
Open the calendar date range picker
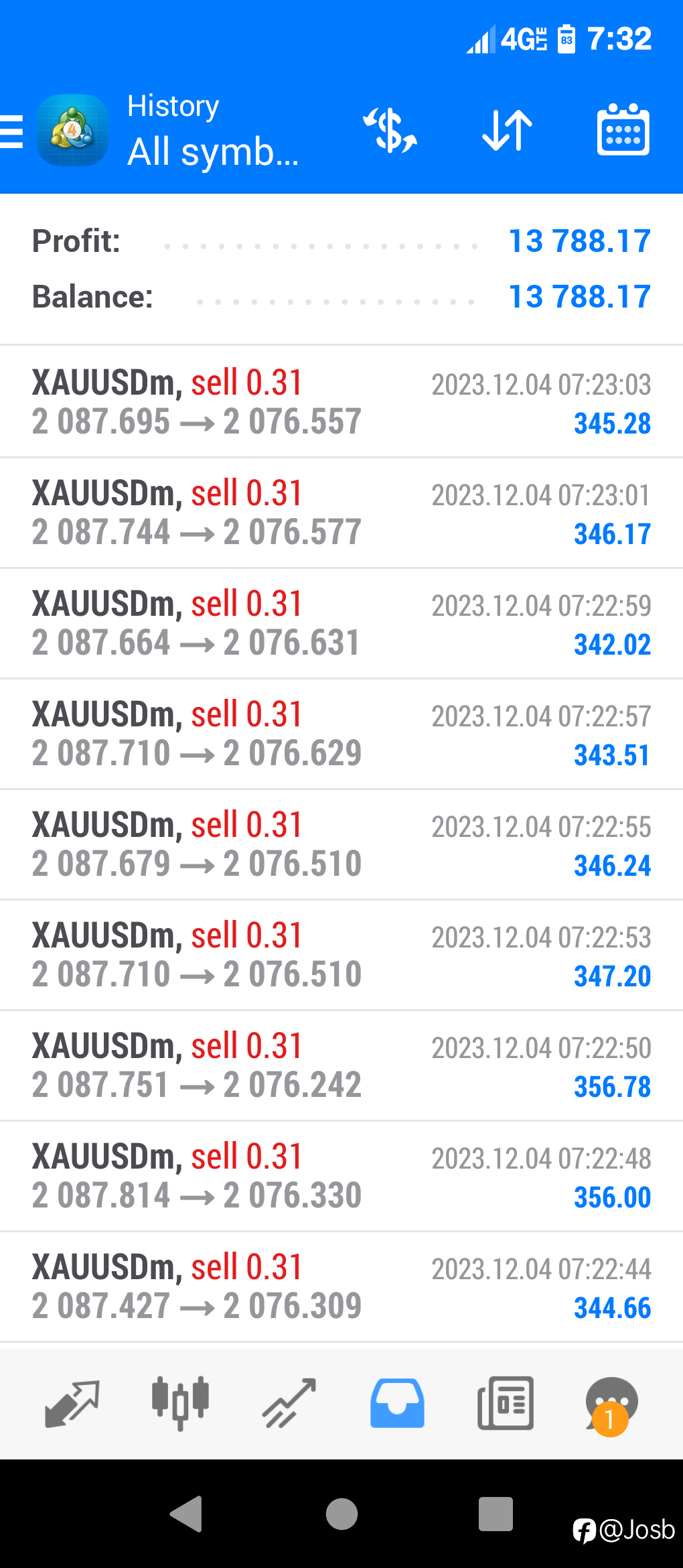click(x=623, y=130)
